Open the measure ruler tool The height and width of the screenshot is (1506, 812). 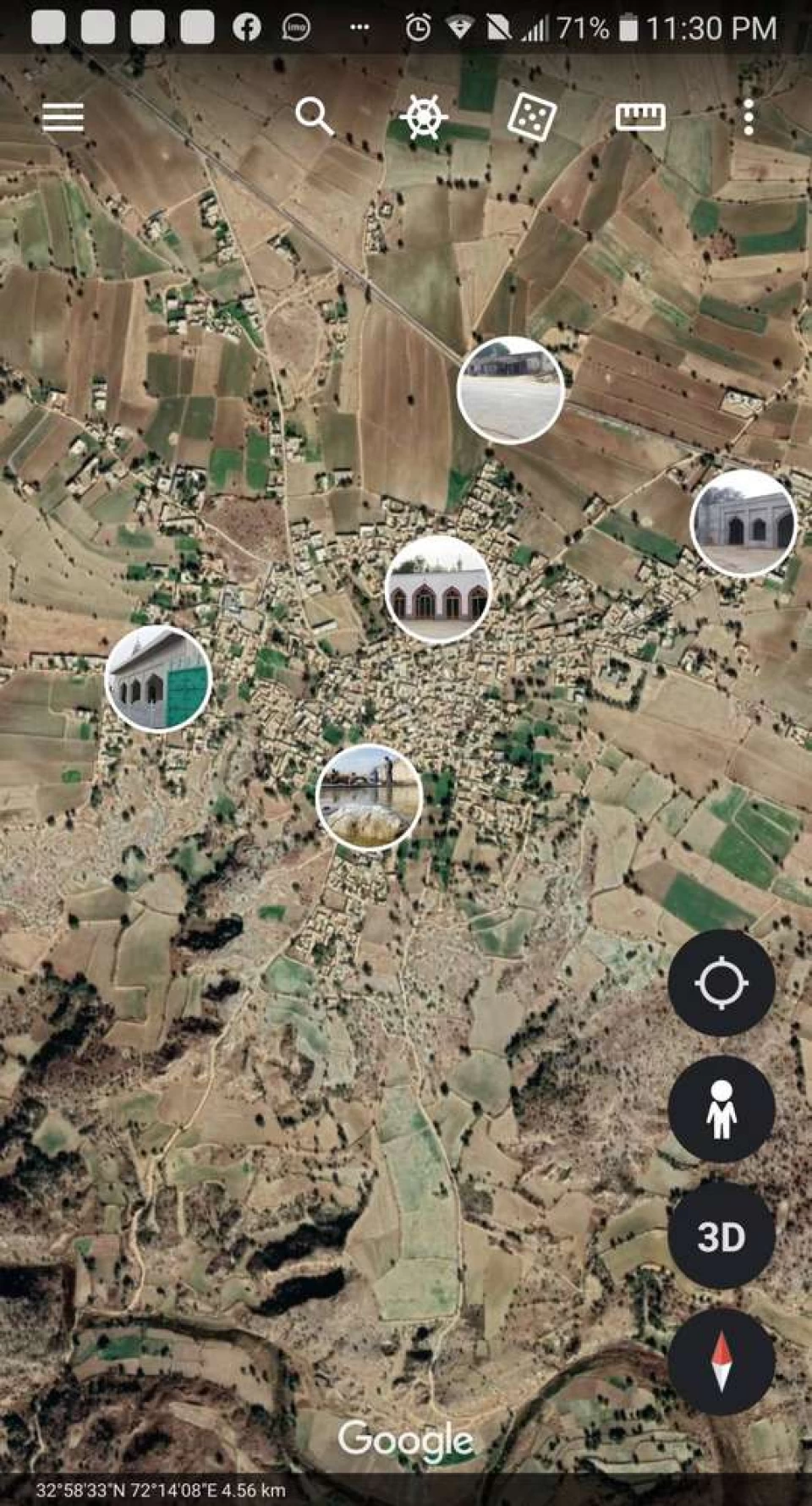click(x=640, y=117)
